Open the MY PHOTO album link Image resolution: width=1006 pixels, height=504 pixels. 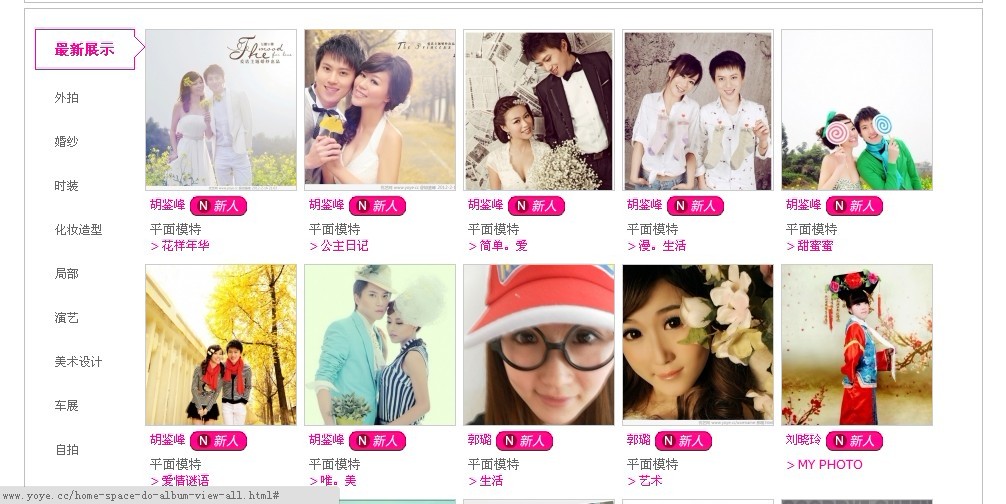[x=825, y=465]
